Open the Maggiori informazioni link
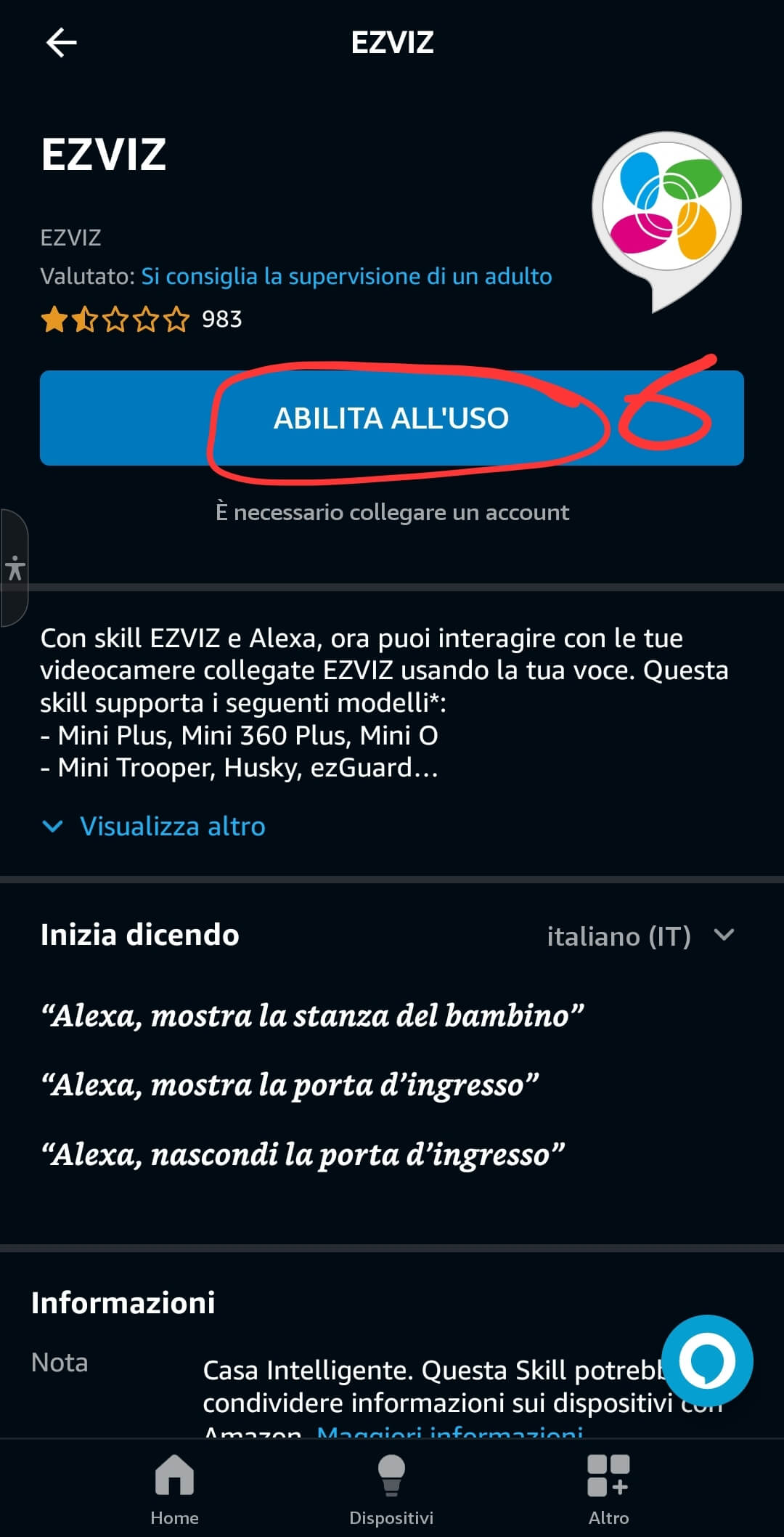 point(450,1432)
